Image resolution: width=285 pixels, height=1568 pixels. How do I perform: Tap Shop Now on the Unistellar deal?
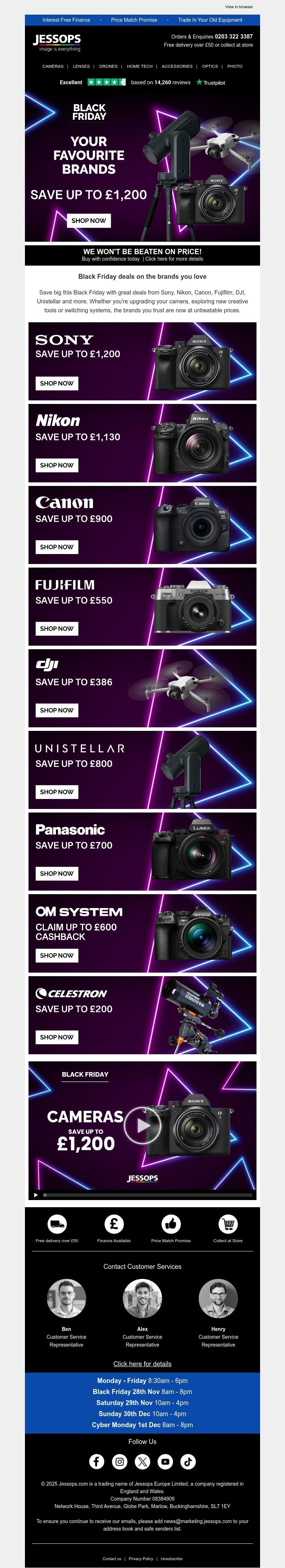(x=57, y=791)
